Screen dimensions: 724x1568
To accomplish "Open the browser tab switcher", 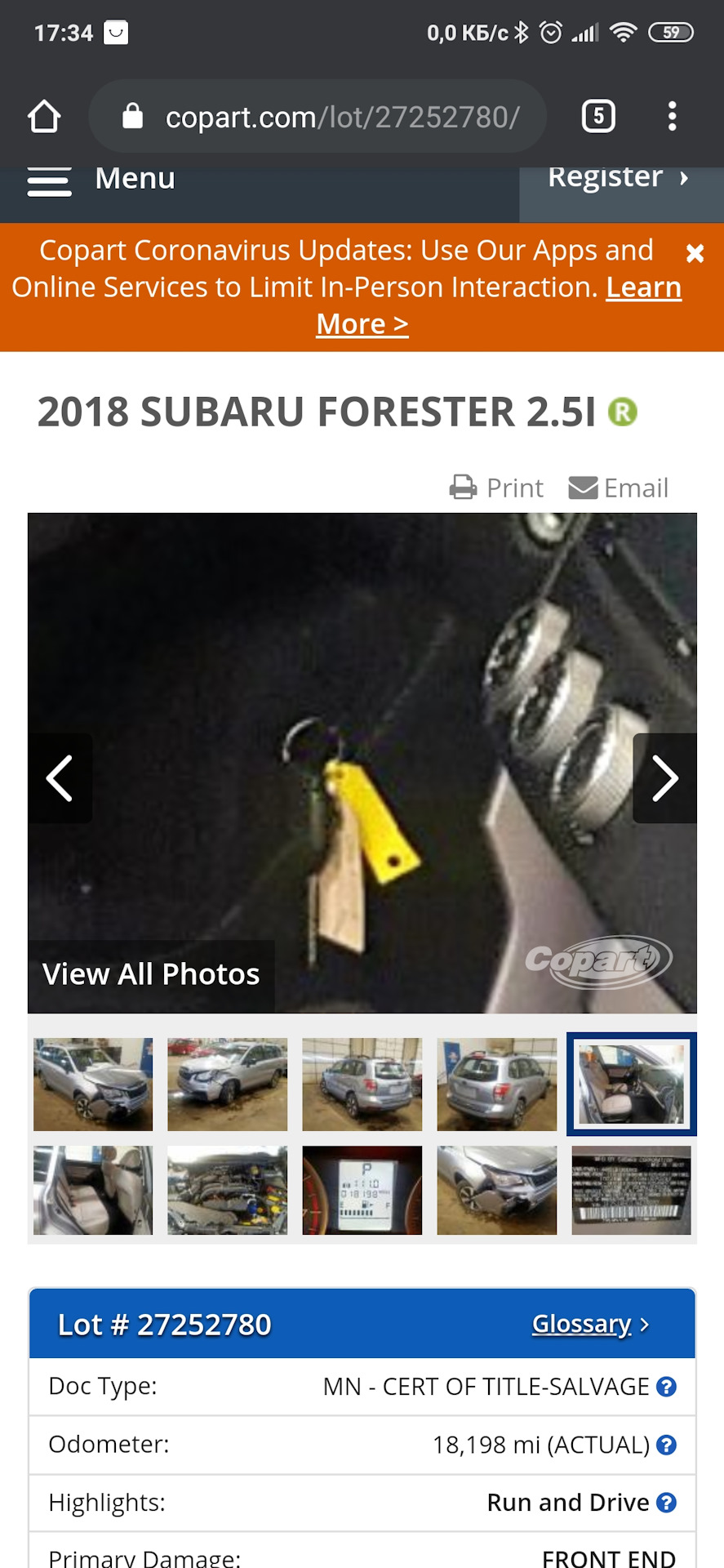I will coord(598,117).
